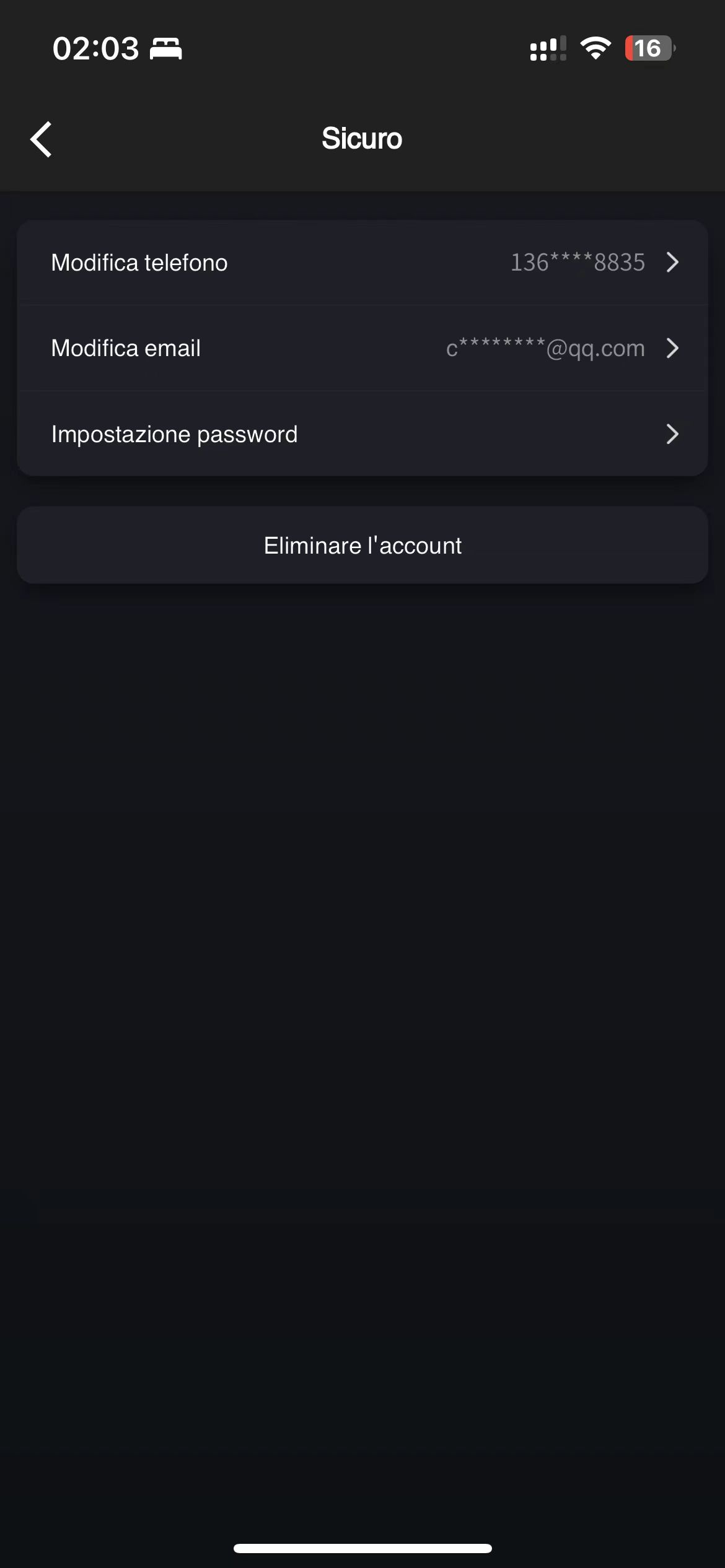Go back from the Sicuro screen

(x=42, y=139)
